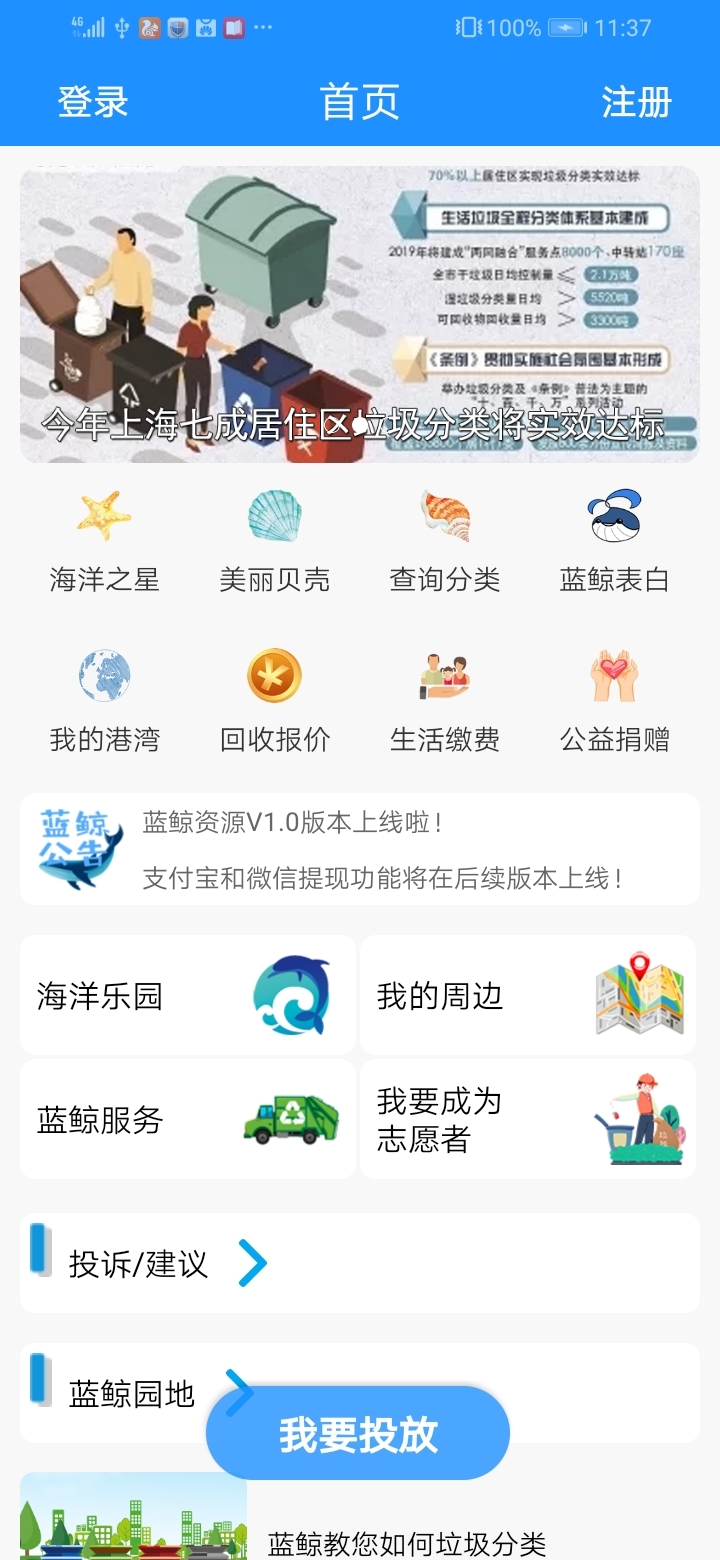
Task: Tap the 蓝鲸表白 whale icon
Action: pyautogui.click(x=614, y=516)
